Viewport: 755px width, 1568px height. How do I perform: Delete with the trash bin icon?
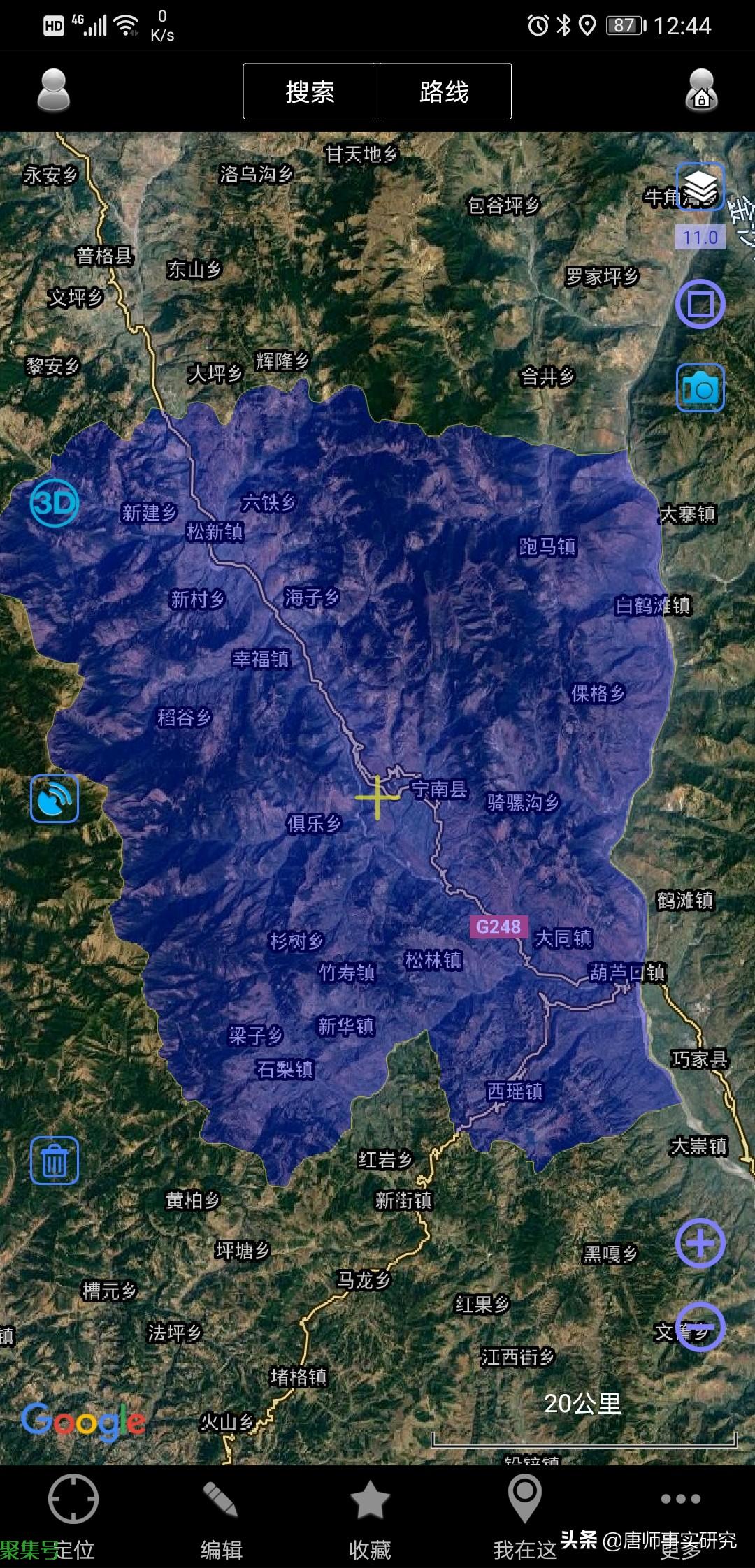[55, 1161]
